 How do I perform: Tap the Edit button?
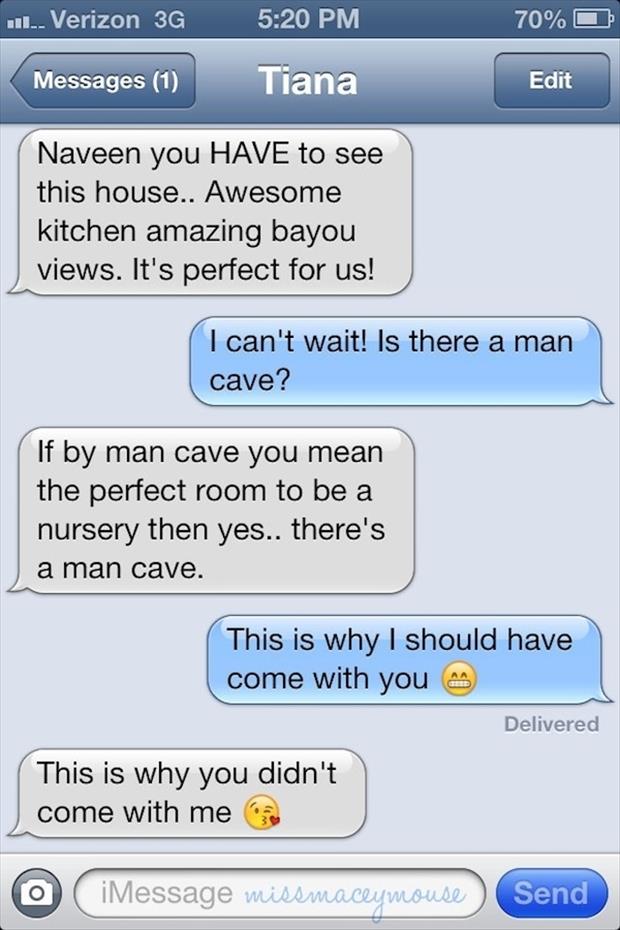tap(550, 81)
